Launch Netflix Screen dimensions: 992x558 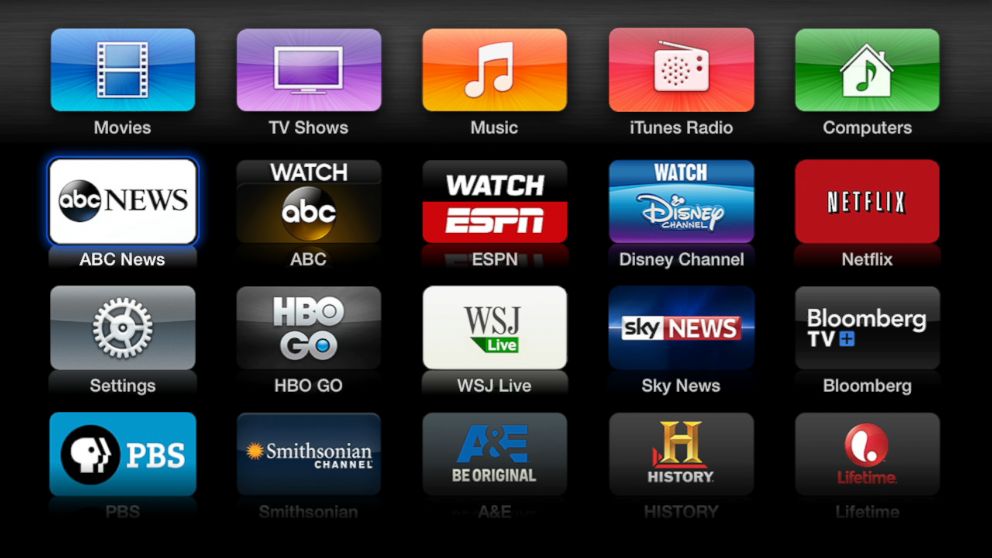tap(867, 201)
